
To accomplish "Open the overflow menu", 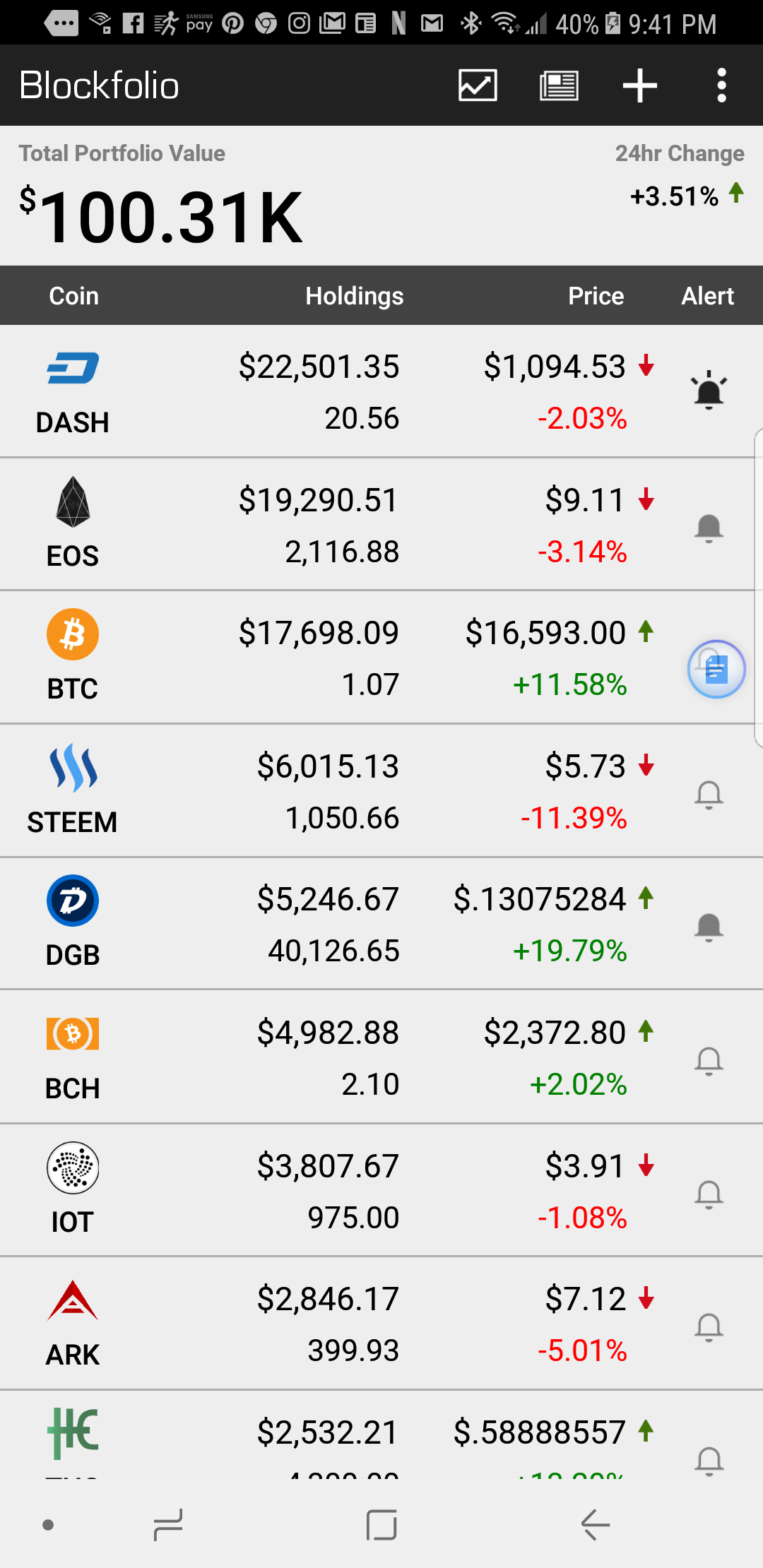I will (721, 85).
